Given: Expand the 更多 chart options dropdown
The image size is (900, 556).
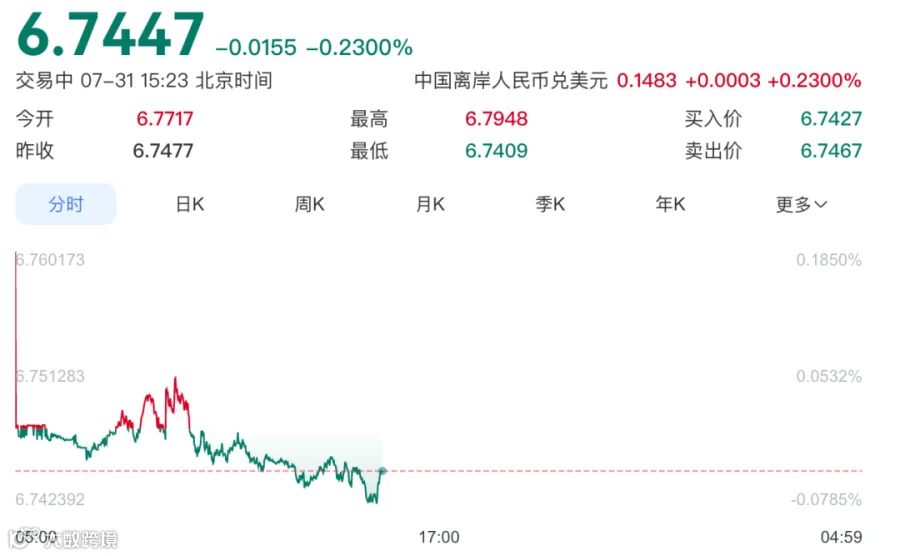Looking at the screenshot, I should [801, 204].
